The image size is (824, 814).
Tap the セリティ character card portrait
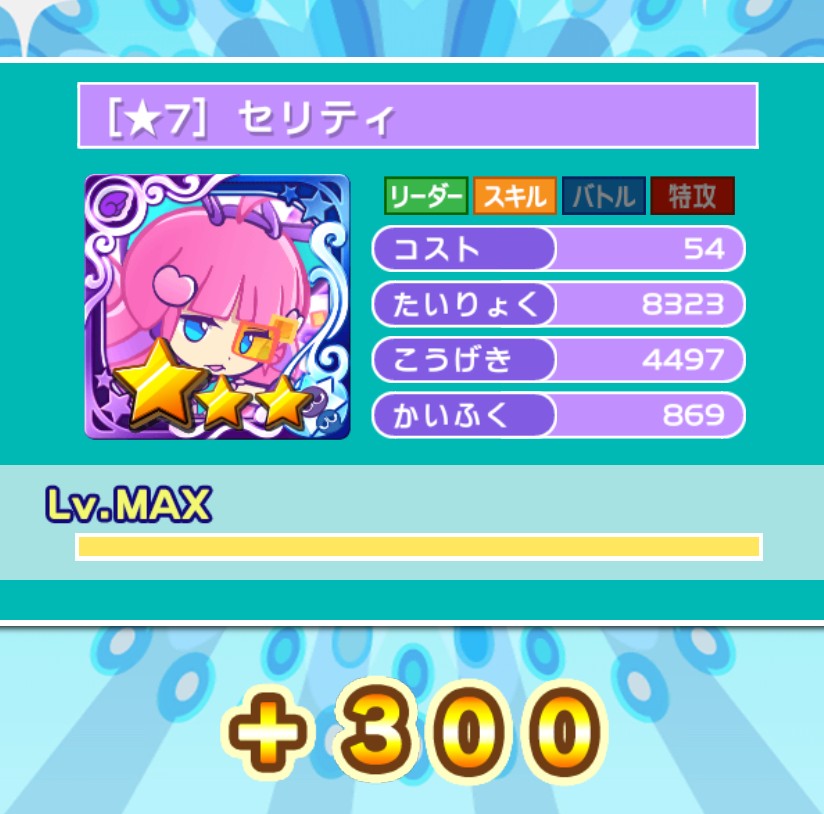pos(217,307)
